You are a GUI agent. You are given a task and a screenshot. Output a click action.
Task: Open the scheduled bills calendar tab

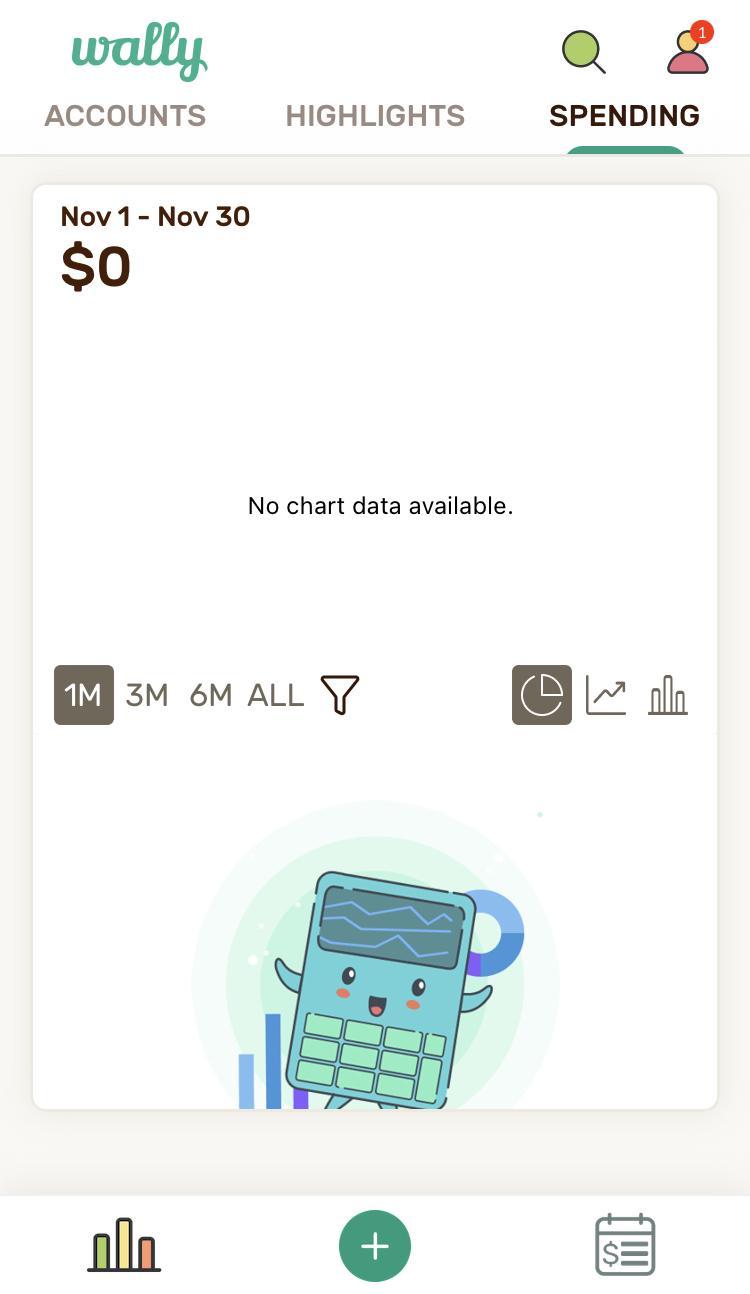(x=625, y=1246)
